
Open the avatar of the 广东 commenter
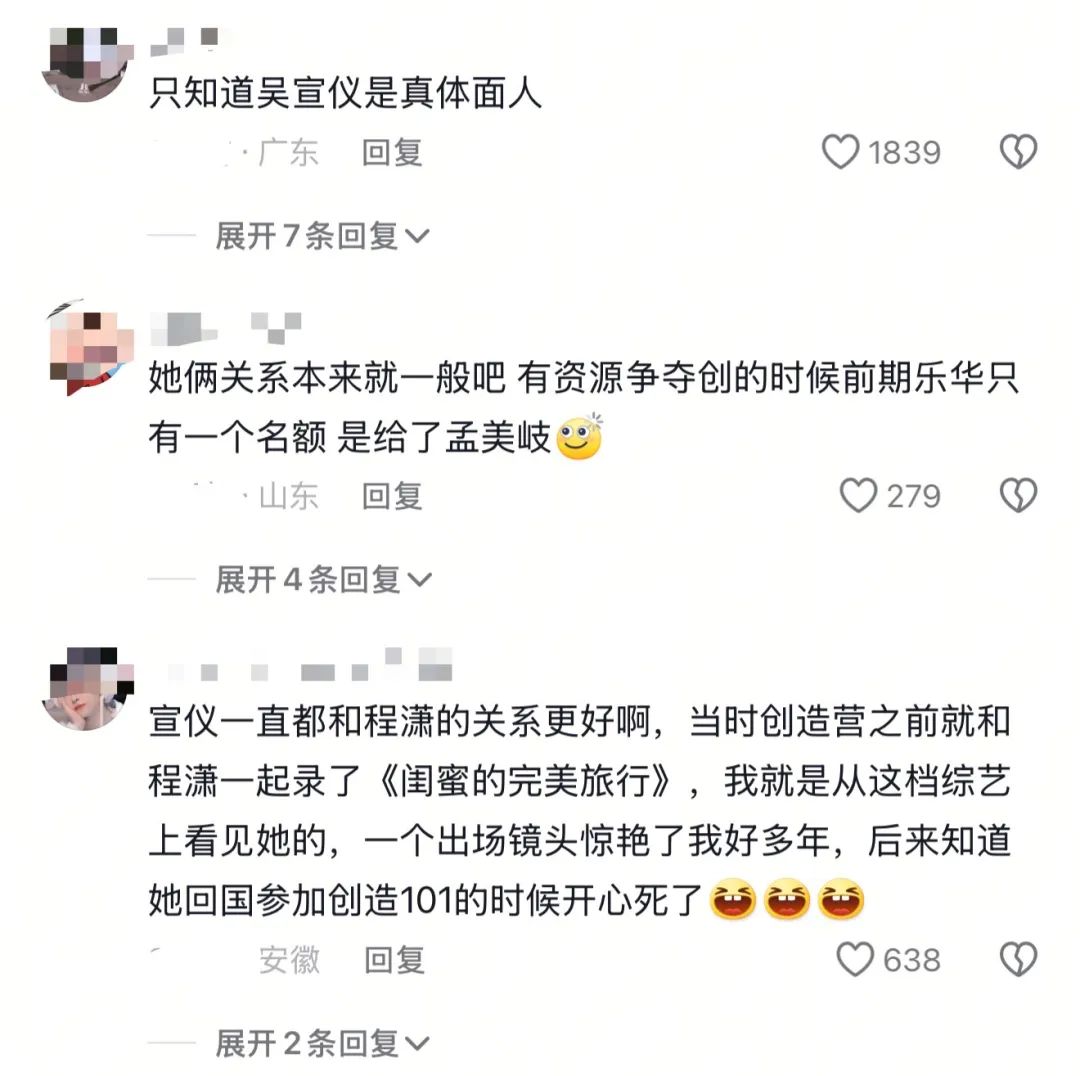[87, 62]
